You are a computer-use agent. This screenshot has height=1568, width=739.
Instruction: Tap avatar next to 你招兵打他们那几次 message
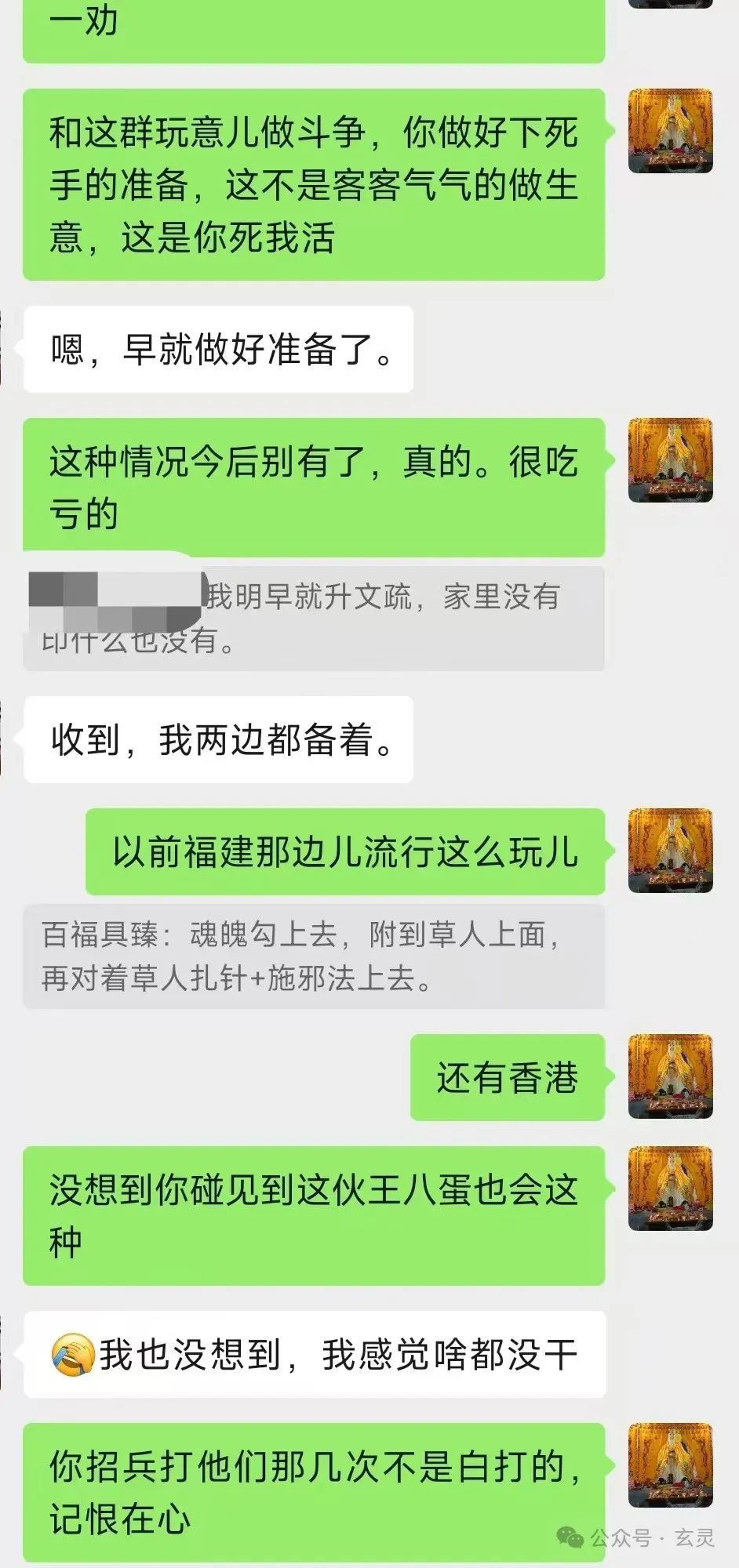tap(671, 1465)
